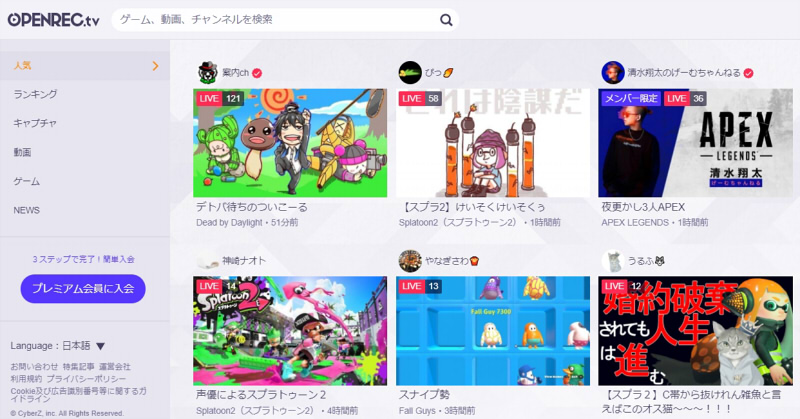Open the search field at the top
The image size is (800, 419).
point(275,20)
